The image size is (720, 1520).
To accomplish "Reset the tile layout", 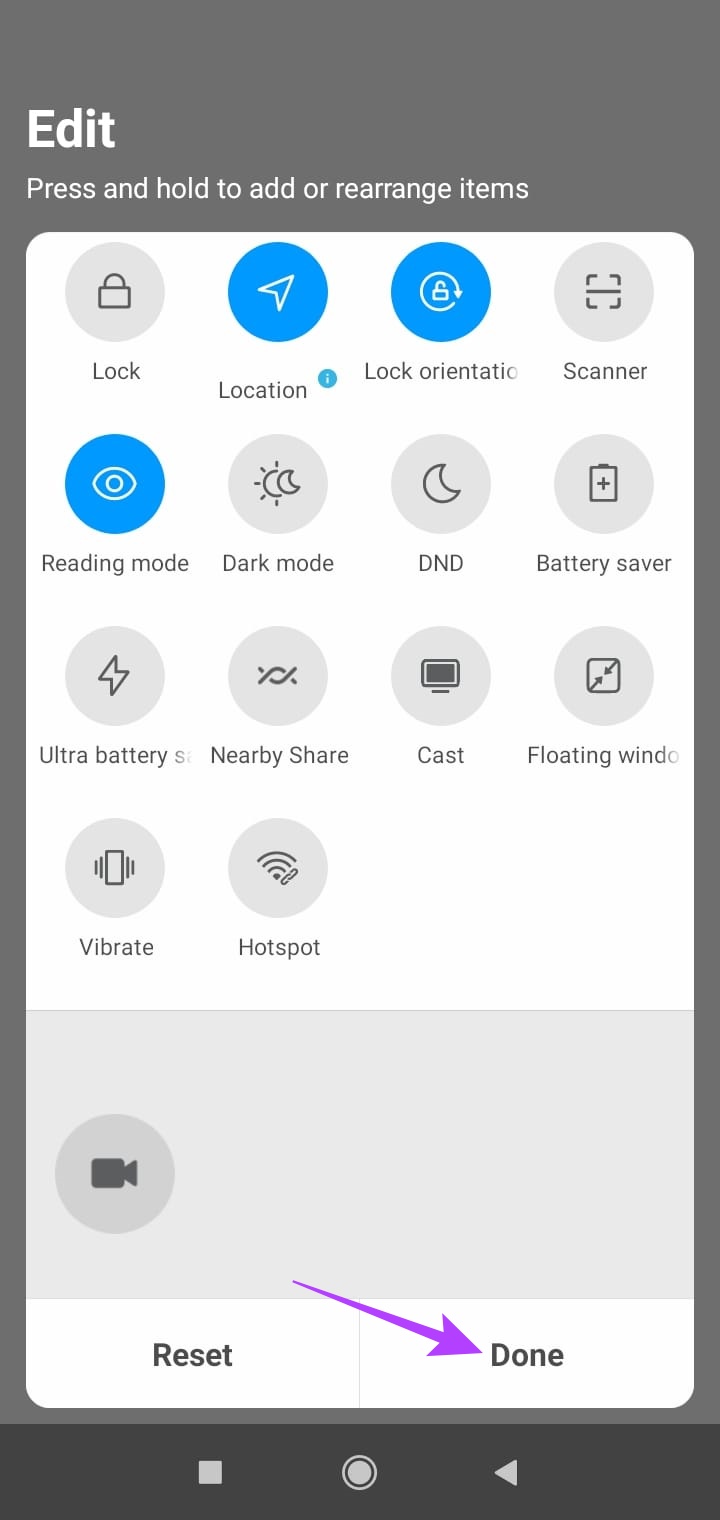I will pos(192,1355).
